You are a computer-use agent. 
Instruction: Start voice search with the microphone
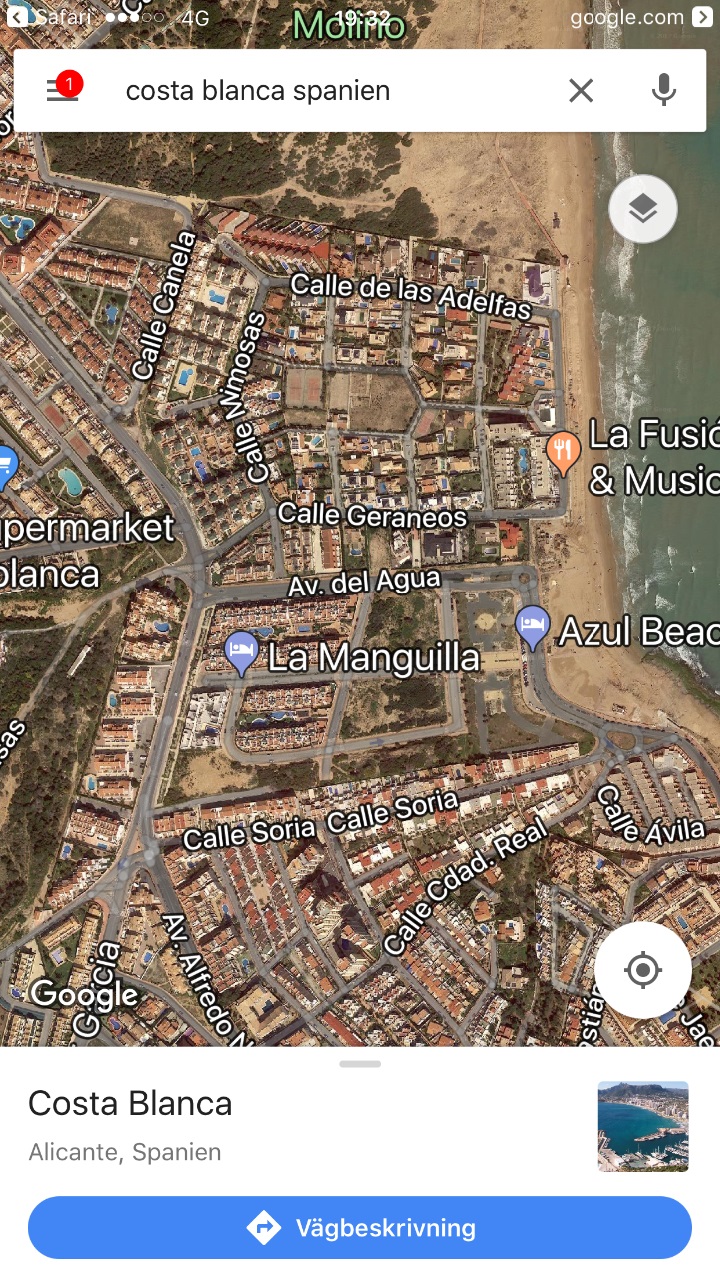pyautogui.click(x=663, y=90)
